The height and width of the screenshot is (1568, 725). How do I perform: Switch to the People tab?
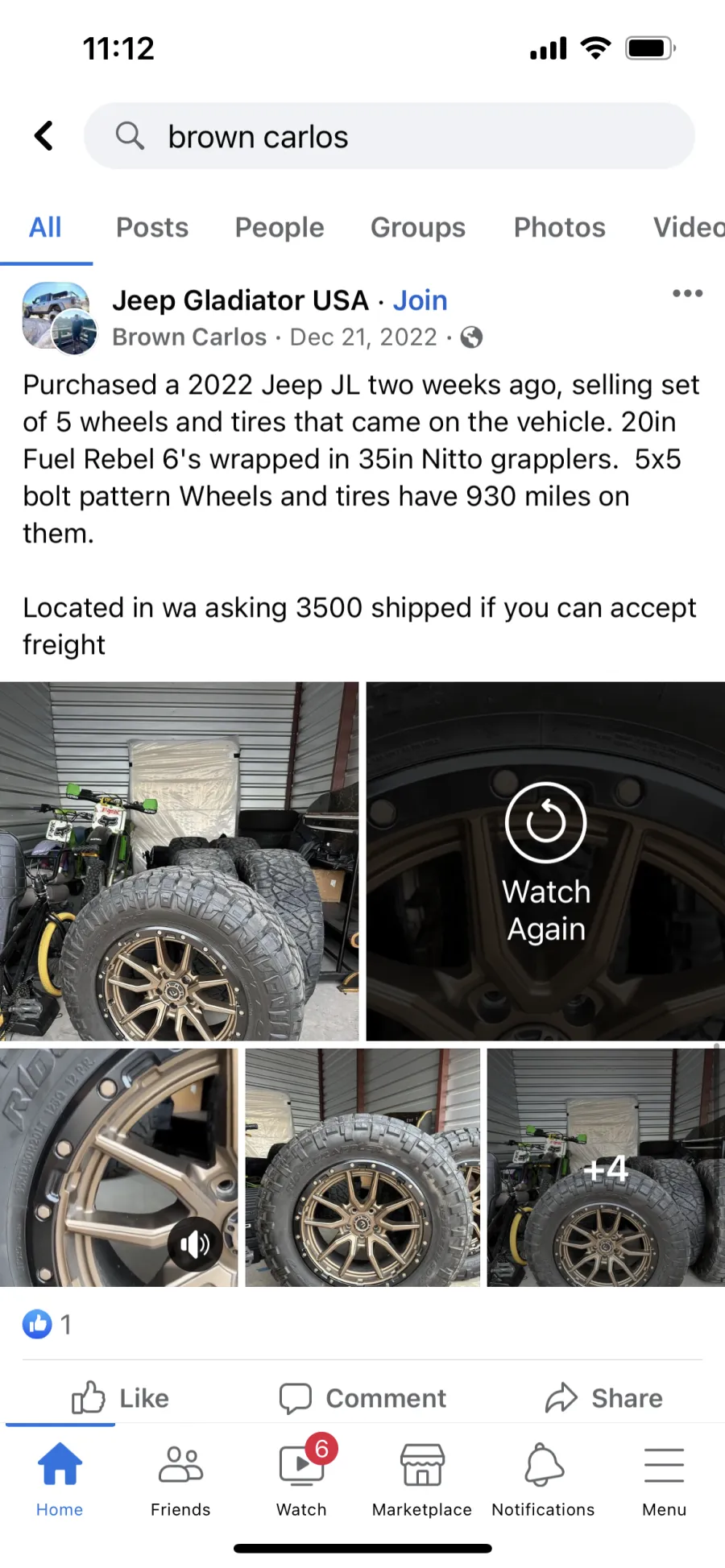[x=280, y=227]
